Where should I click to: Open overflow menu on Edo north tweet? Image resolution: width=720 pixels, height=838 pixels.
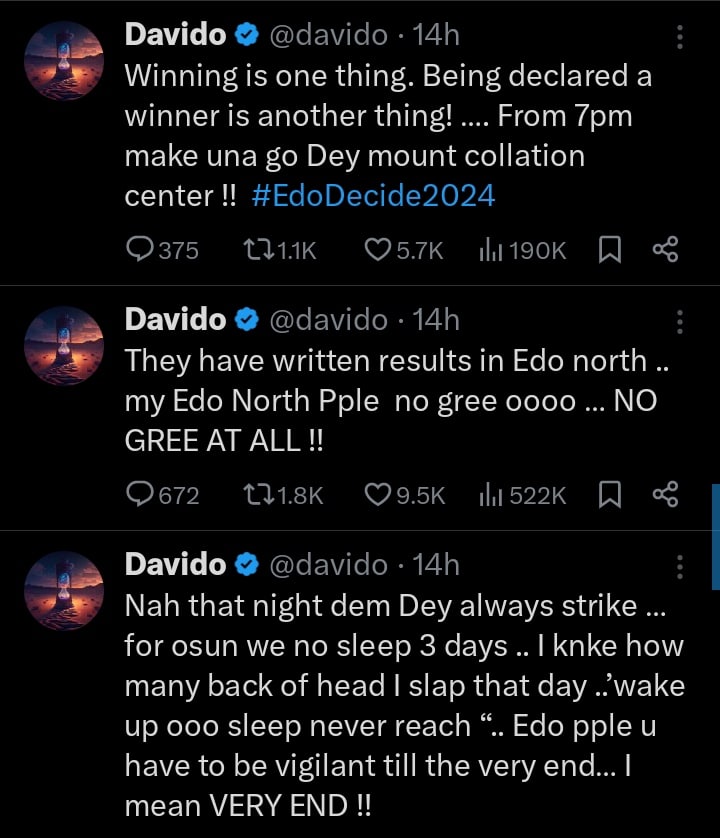tap(680, 321)
